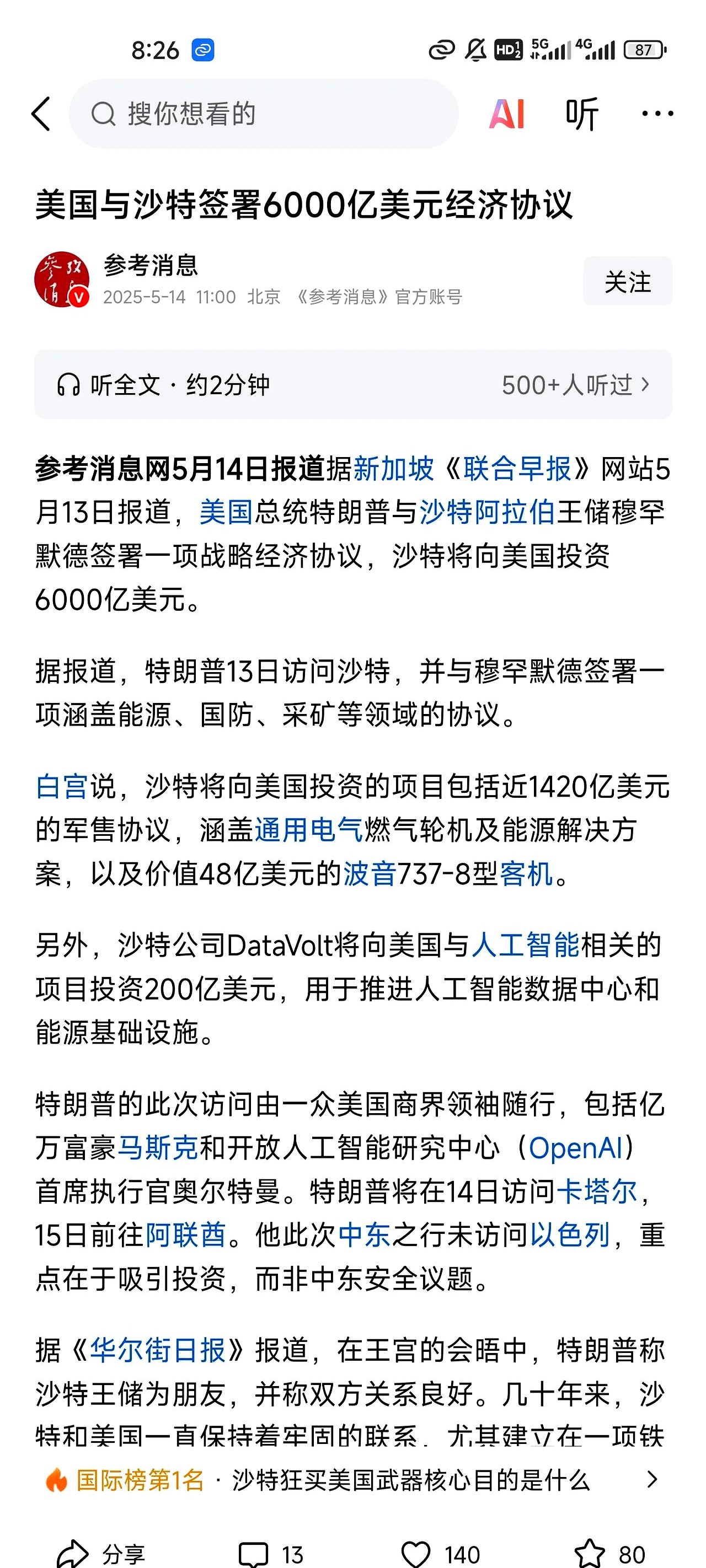Viewport: 706px width, 1568px height.
Task: Open the 沙特阿拉伯 link
Action: pos(486,513)
